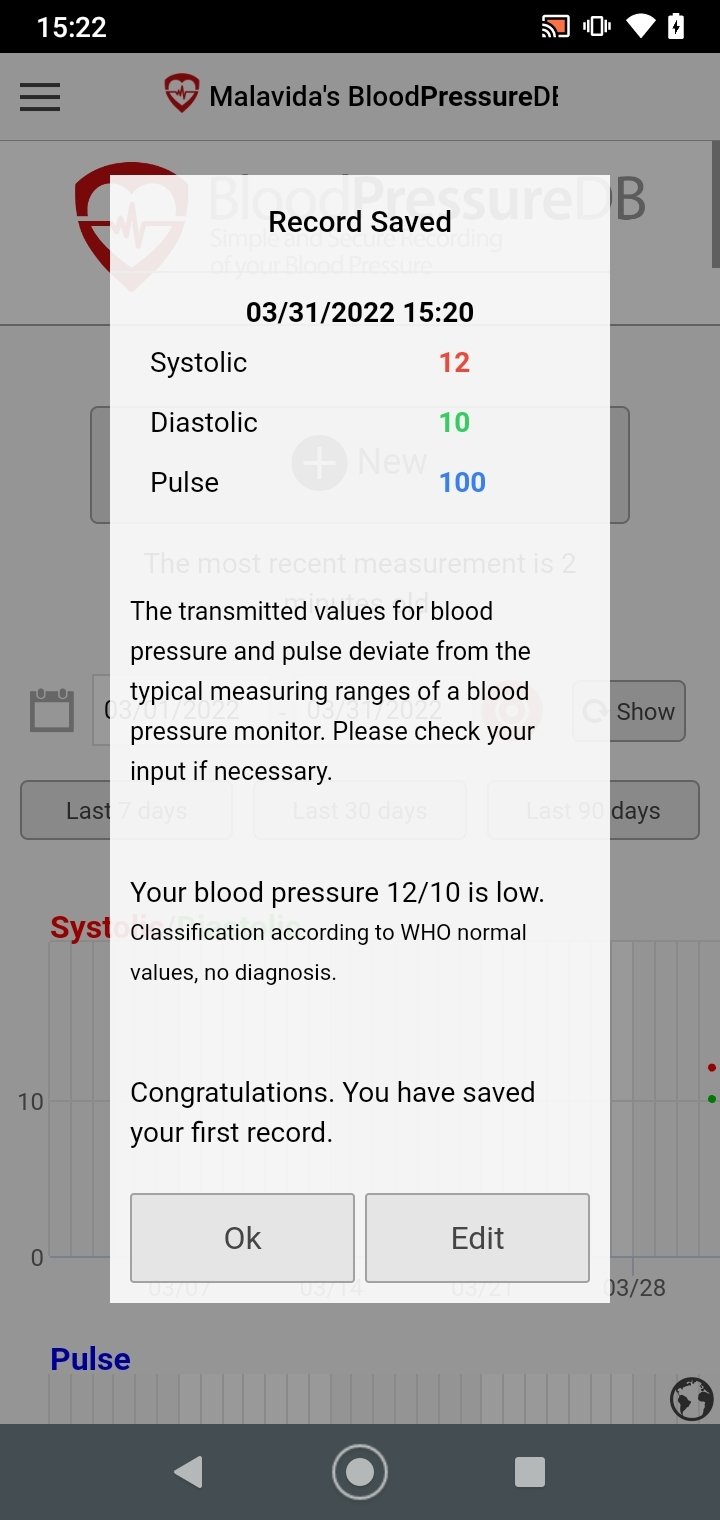The image size is (720, 1520).
Task: Open the calendar date picker icon
Action: pyautogui.click(x=52, y=711)
